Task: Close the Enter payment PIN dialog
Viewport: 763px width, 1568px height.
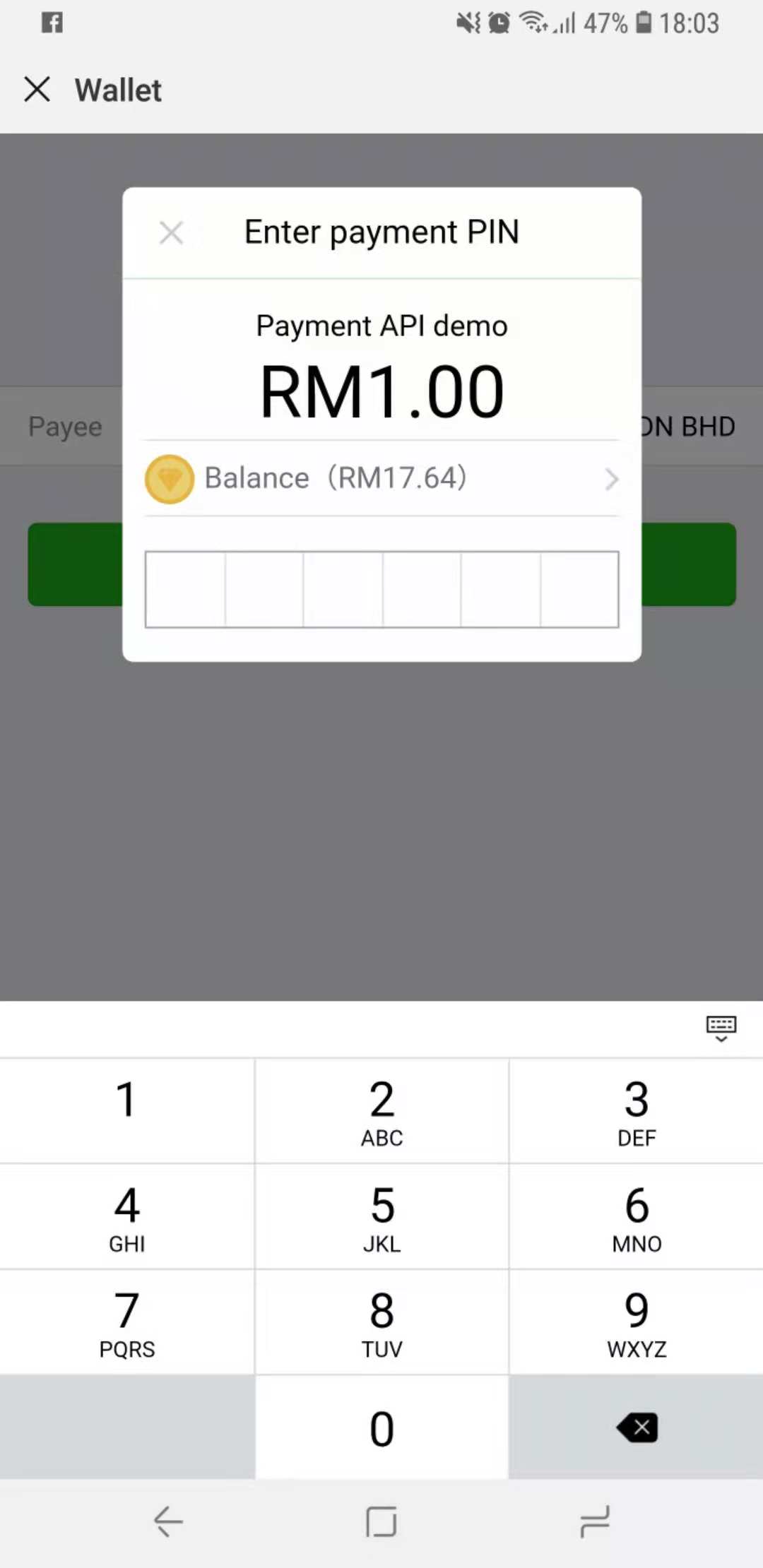Action: [x=171, y=232]
